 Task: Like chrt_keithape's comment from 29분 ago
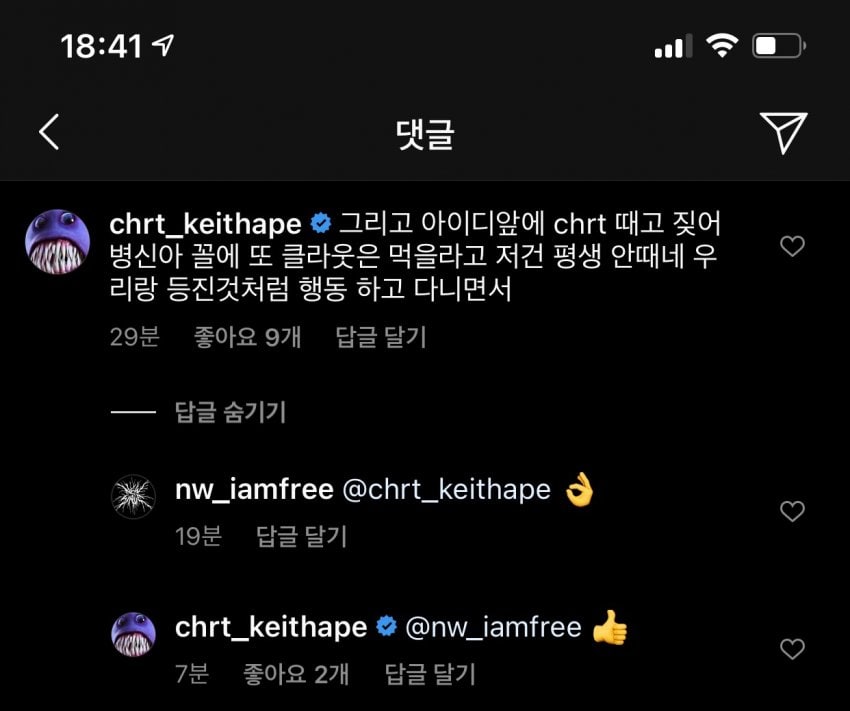[792, 246]
